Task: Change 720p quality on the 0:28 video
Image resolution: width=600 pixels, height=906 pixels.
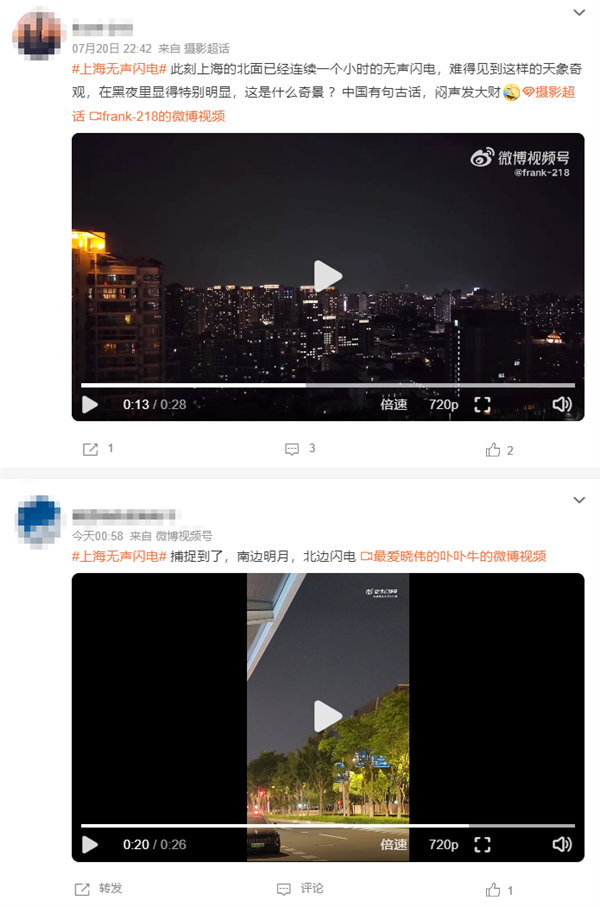Action: 443,405
